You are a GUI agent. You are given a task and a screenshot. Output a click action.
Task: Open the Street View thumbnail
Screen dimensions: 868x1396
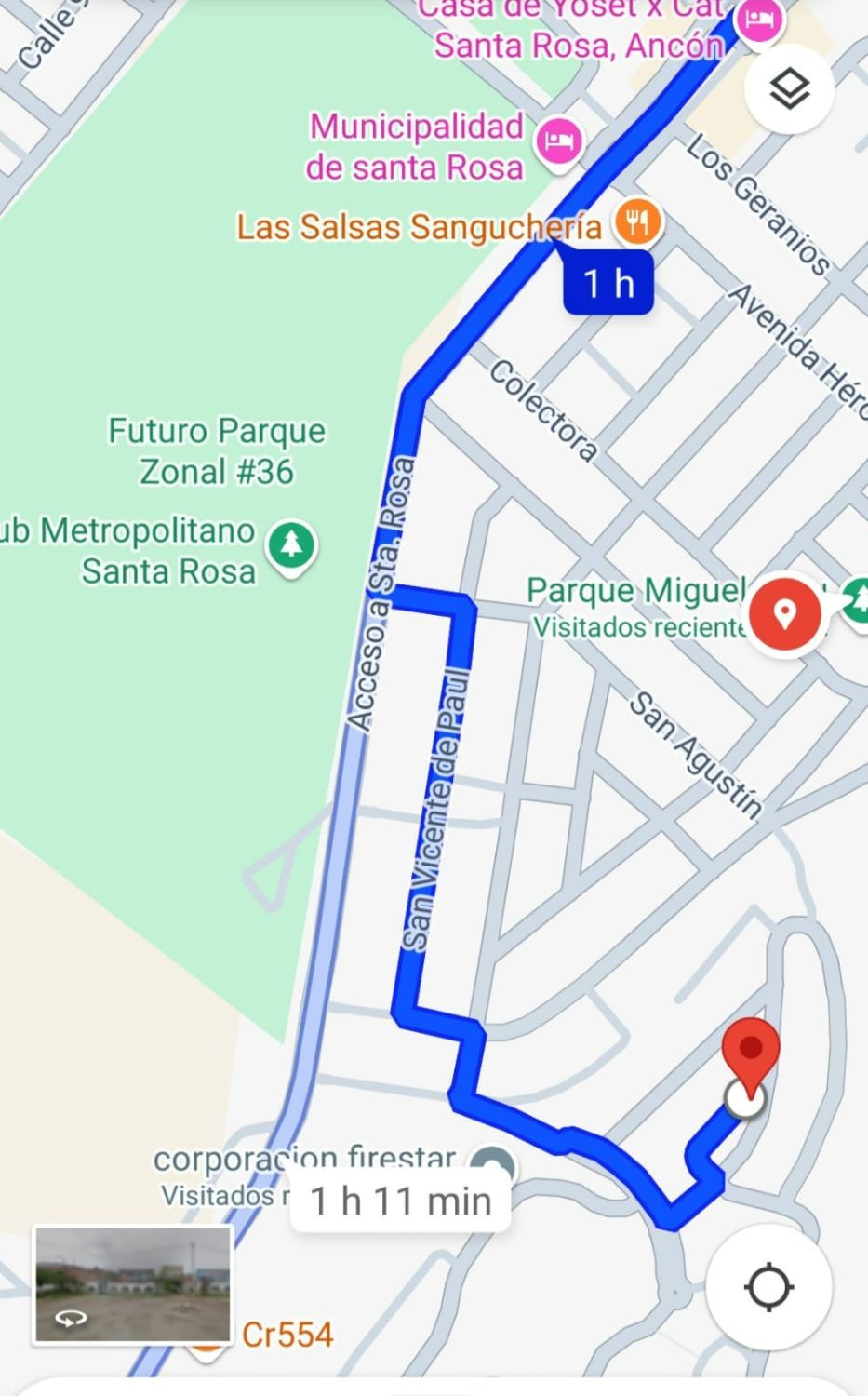(x=132, y=1285)
